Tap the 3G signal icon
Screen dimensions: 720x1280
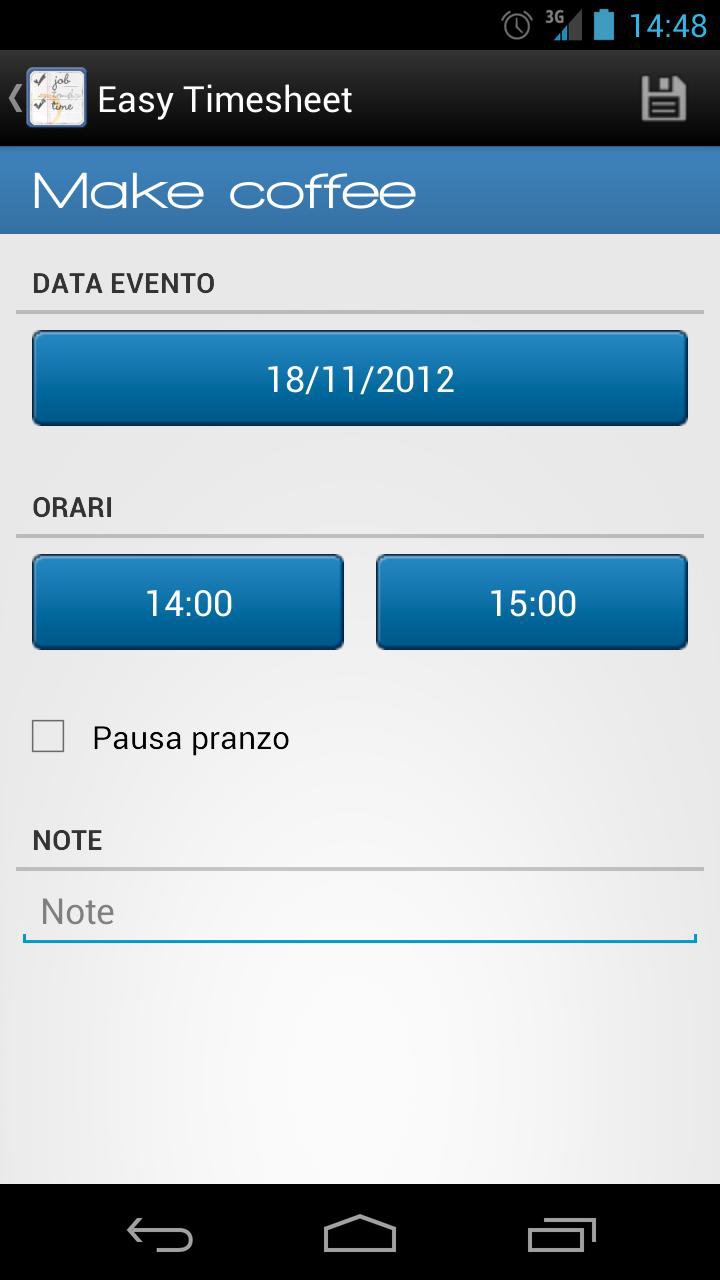coord(560,24)
